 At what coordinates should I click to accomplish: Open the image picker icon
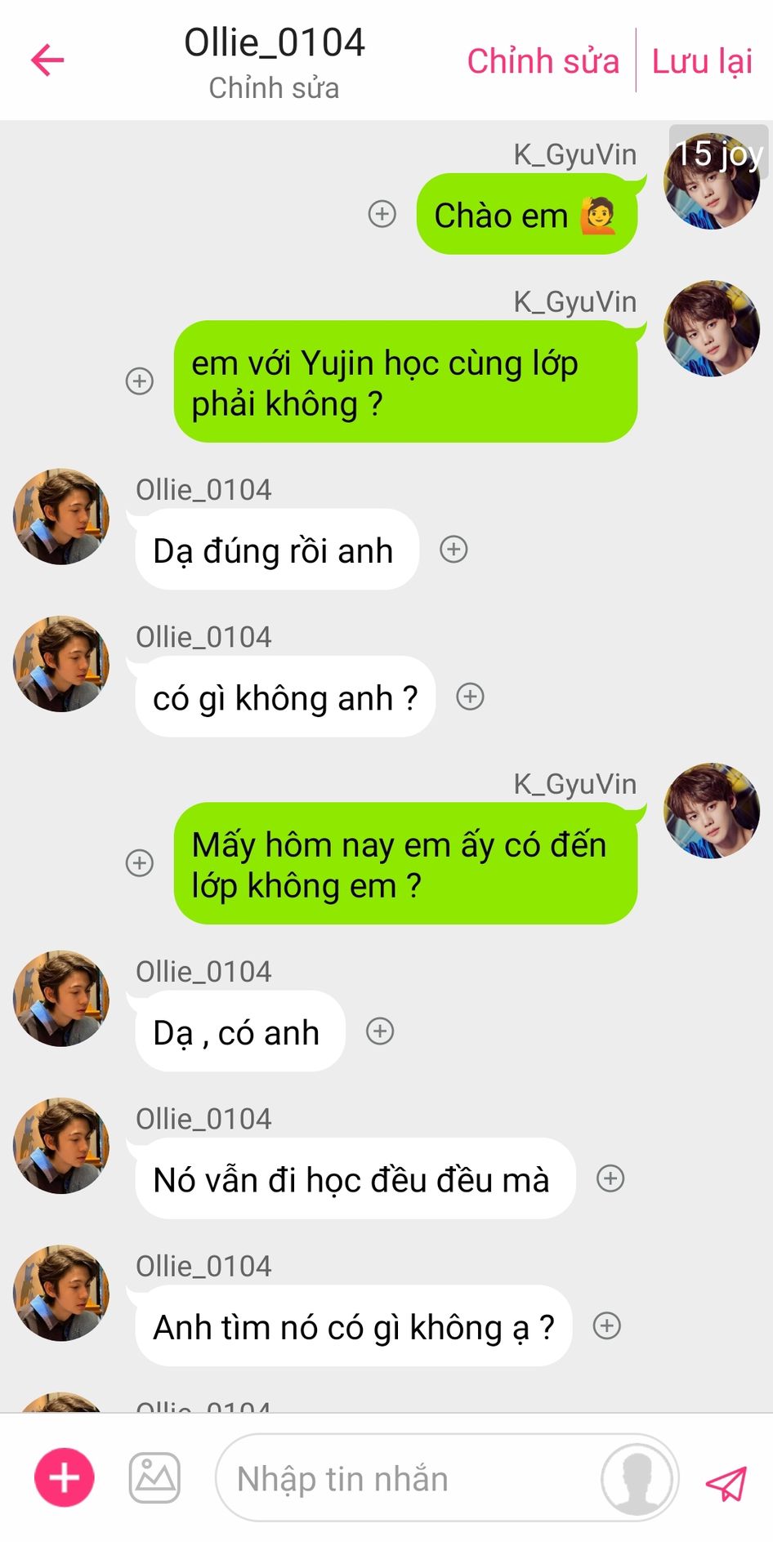tap(154, 1477)
